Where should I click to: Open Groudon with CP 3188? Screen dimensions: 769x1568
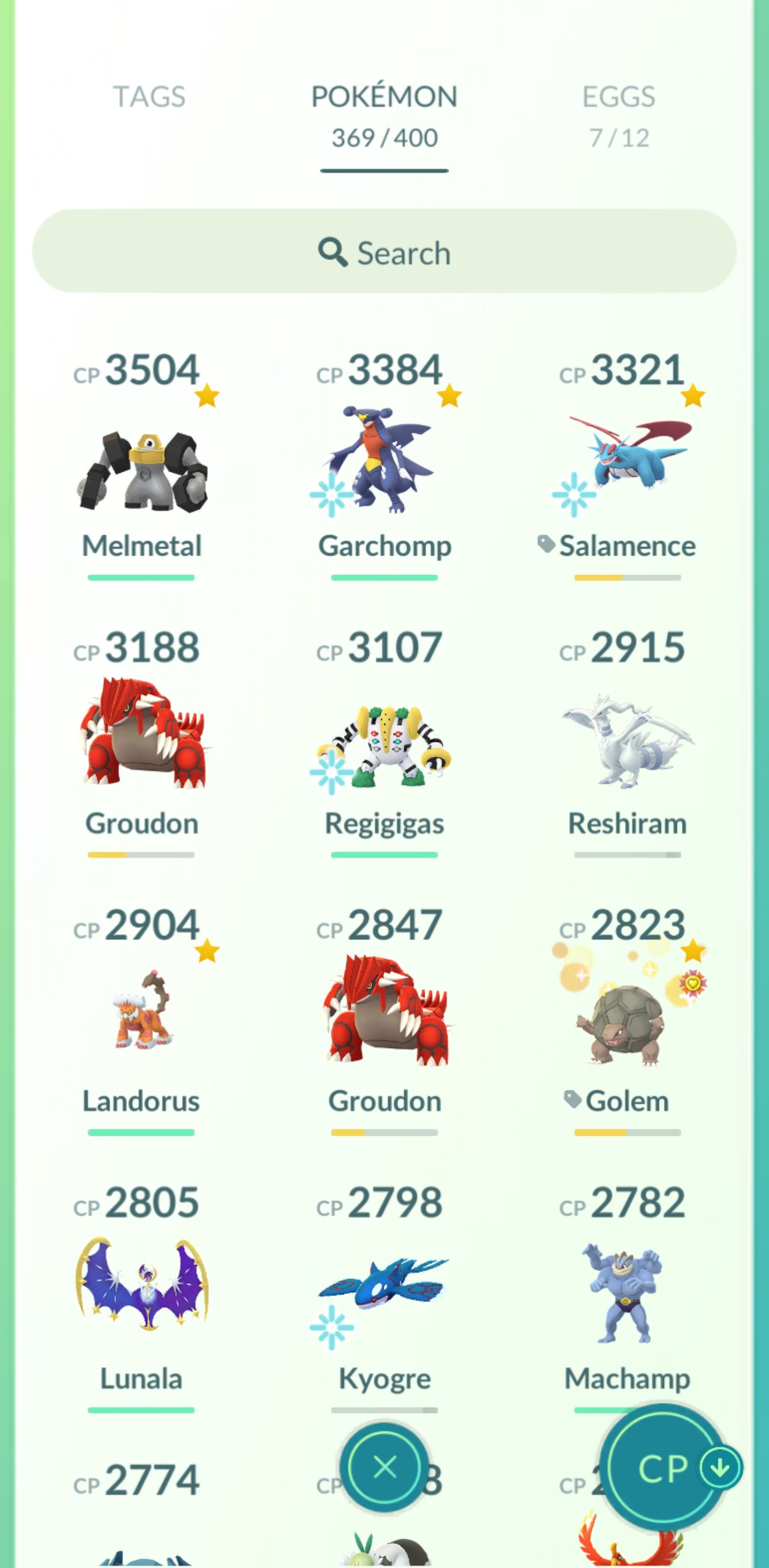pyautogui.click(x=142, y=737)
